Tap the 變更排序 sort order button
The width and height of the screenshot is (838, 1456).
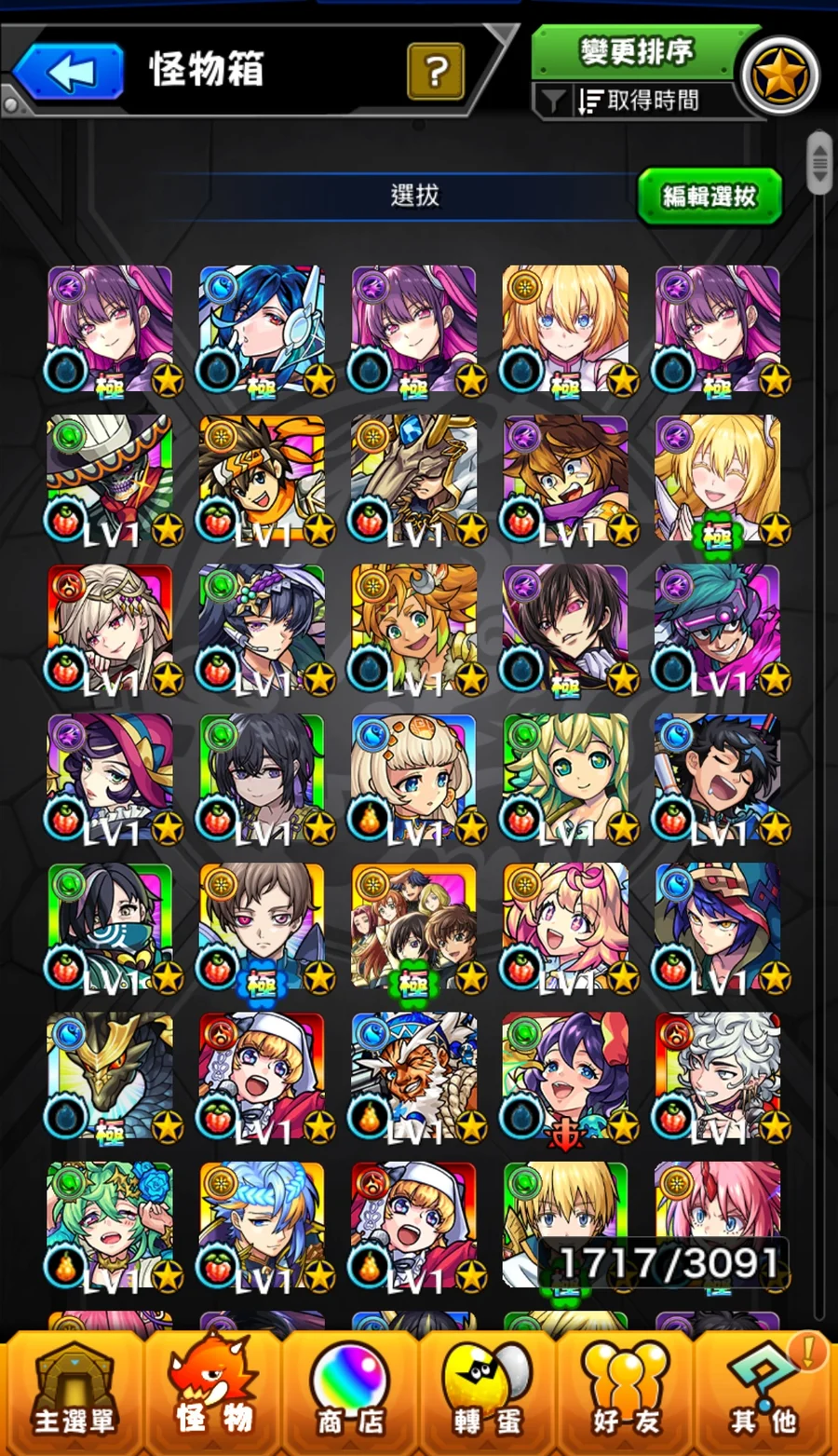point(636,51)
